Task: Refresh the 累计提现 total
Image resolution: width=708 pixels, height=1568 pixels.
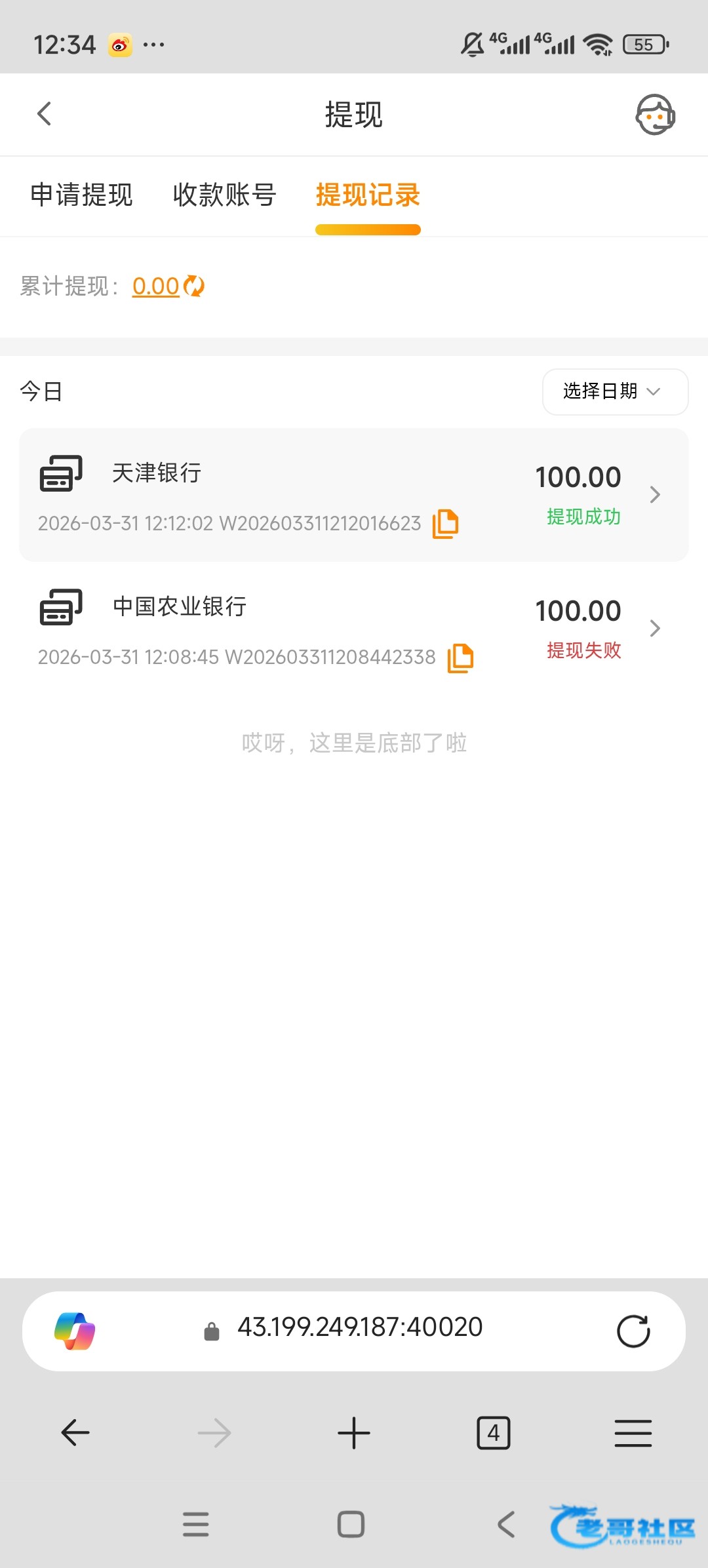Action: [194, 286]
